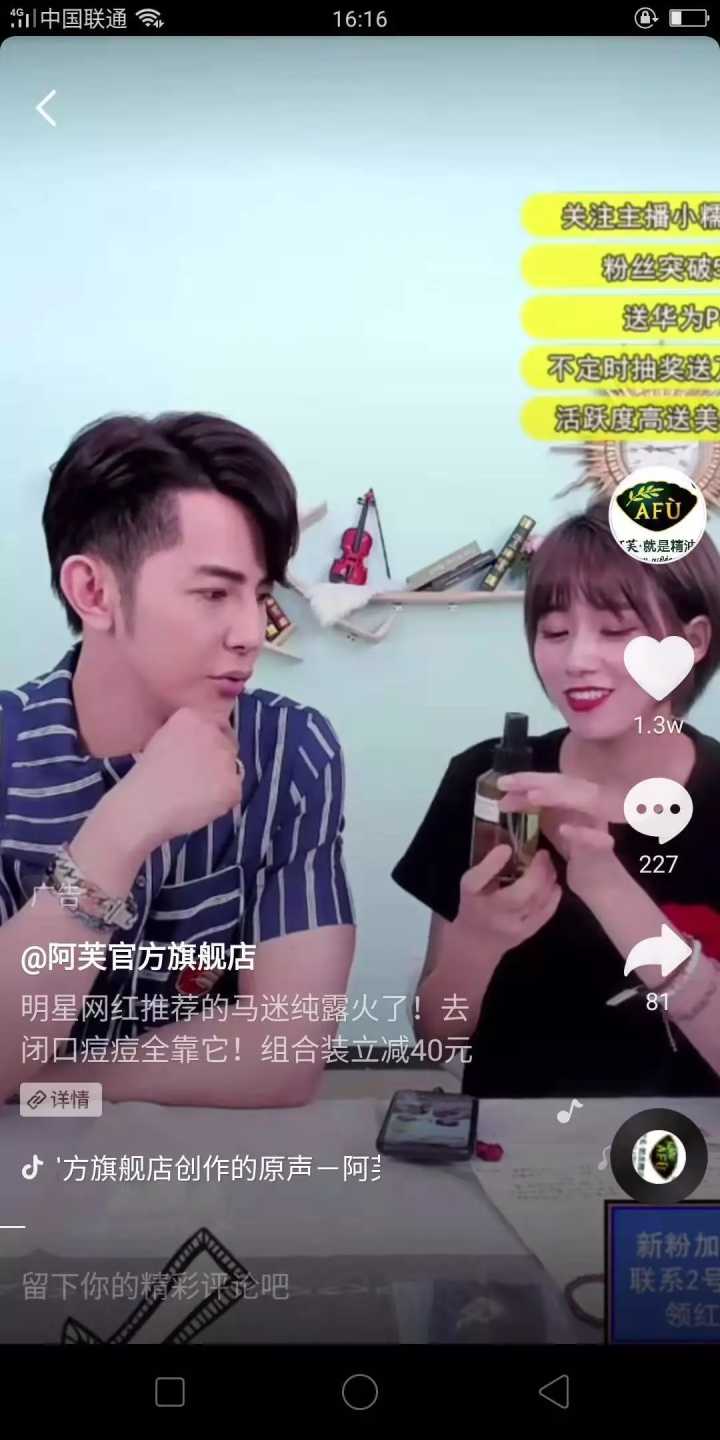
Task: Open recent apps from navigation bar
Action: pyautogui.click(x=170, y=1391)
